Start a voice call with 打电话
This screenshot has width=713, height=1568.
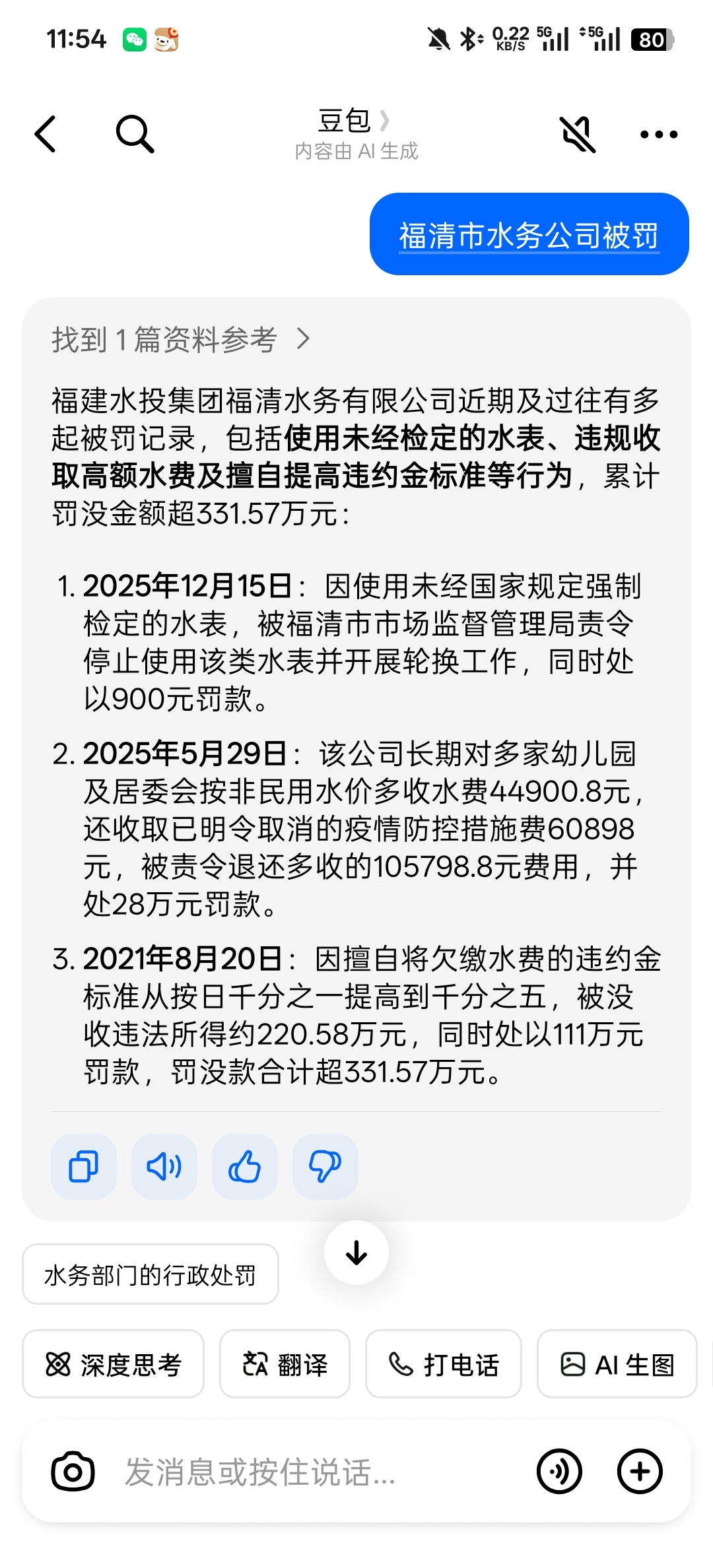(444, 1364)
